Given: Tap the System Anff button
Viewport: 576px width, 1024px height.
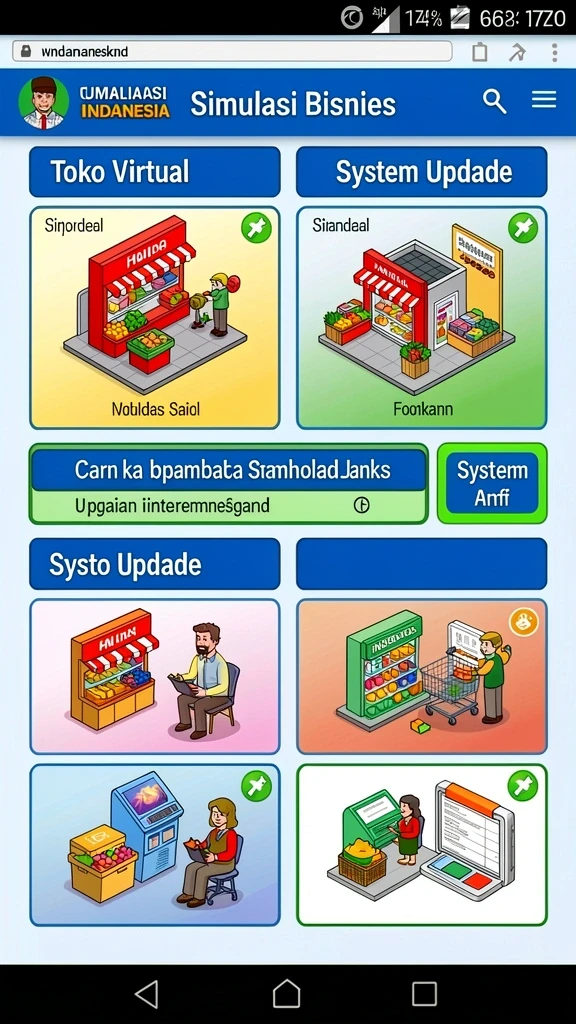Looking at the screenshot, I should pyautogui.click(x=492, y=483).
